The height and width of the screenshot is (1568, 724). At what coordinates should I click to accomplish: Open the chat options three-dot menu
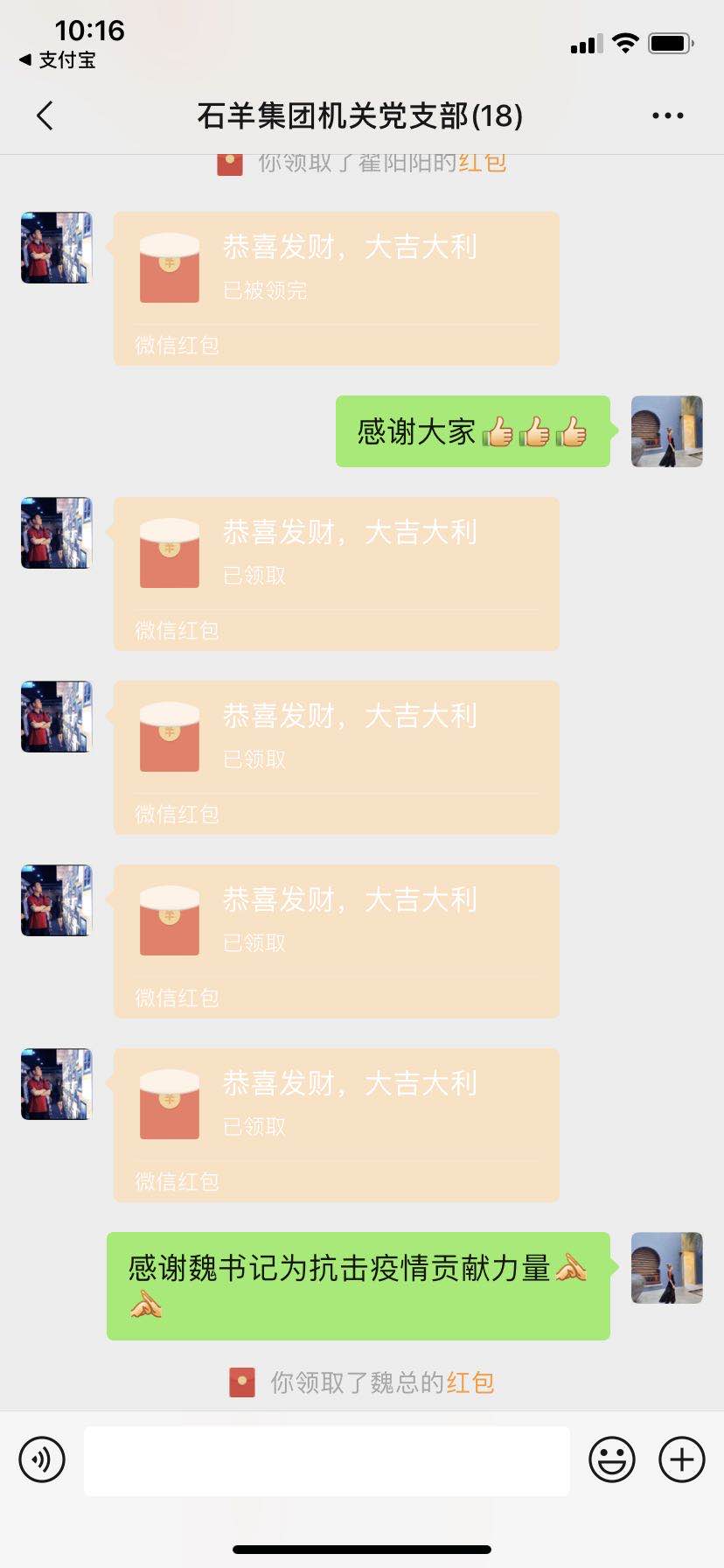tap(667, 115)
